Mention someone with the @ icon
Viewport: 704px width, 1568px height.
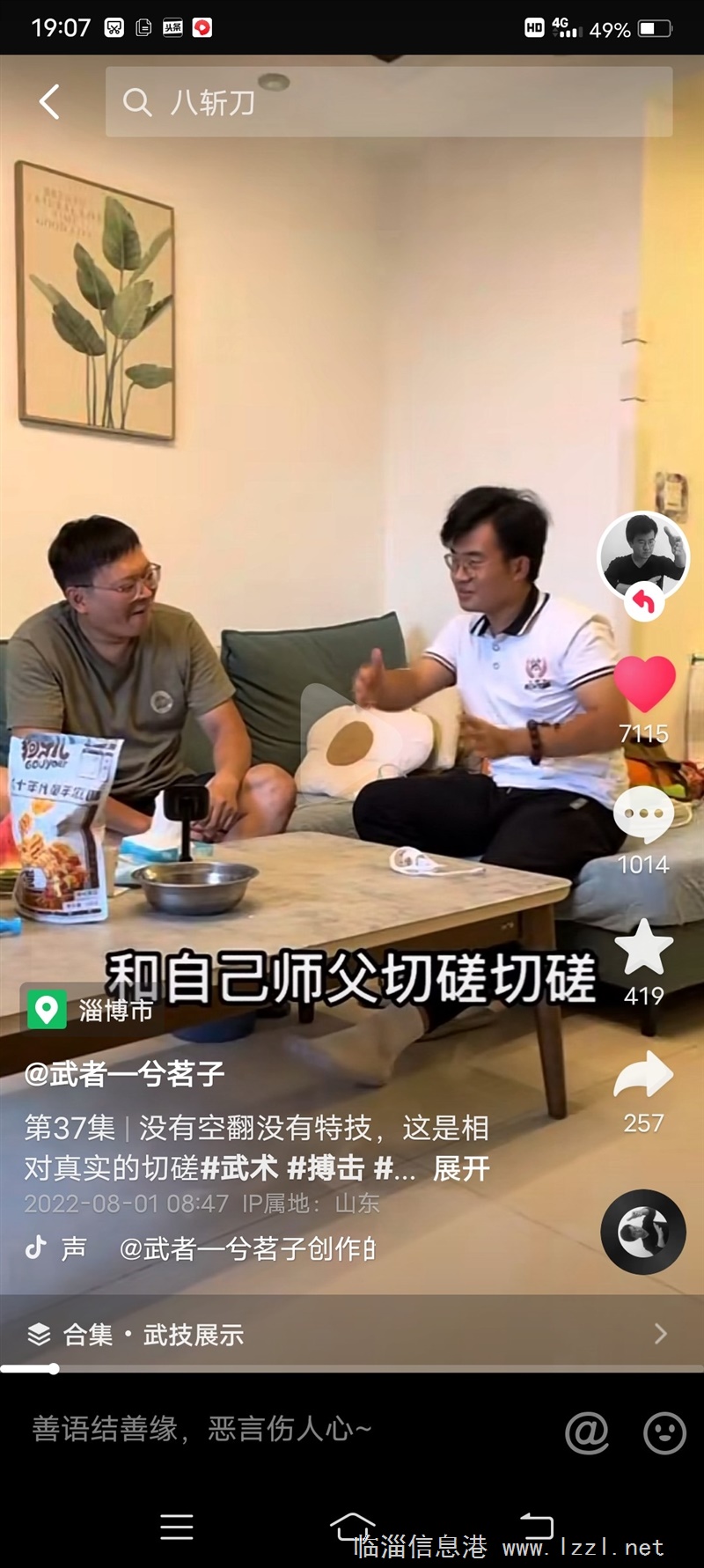tap(587, 1432)
